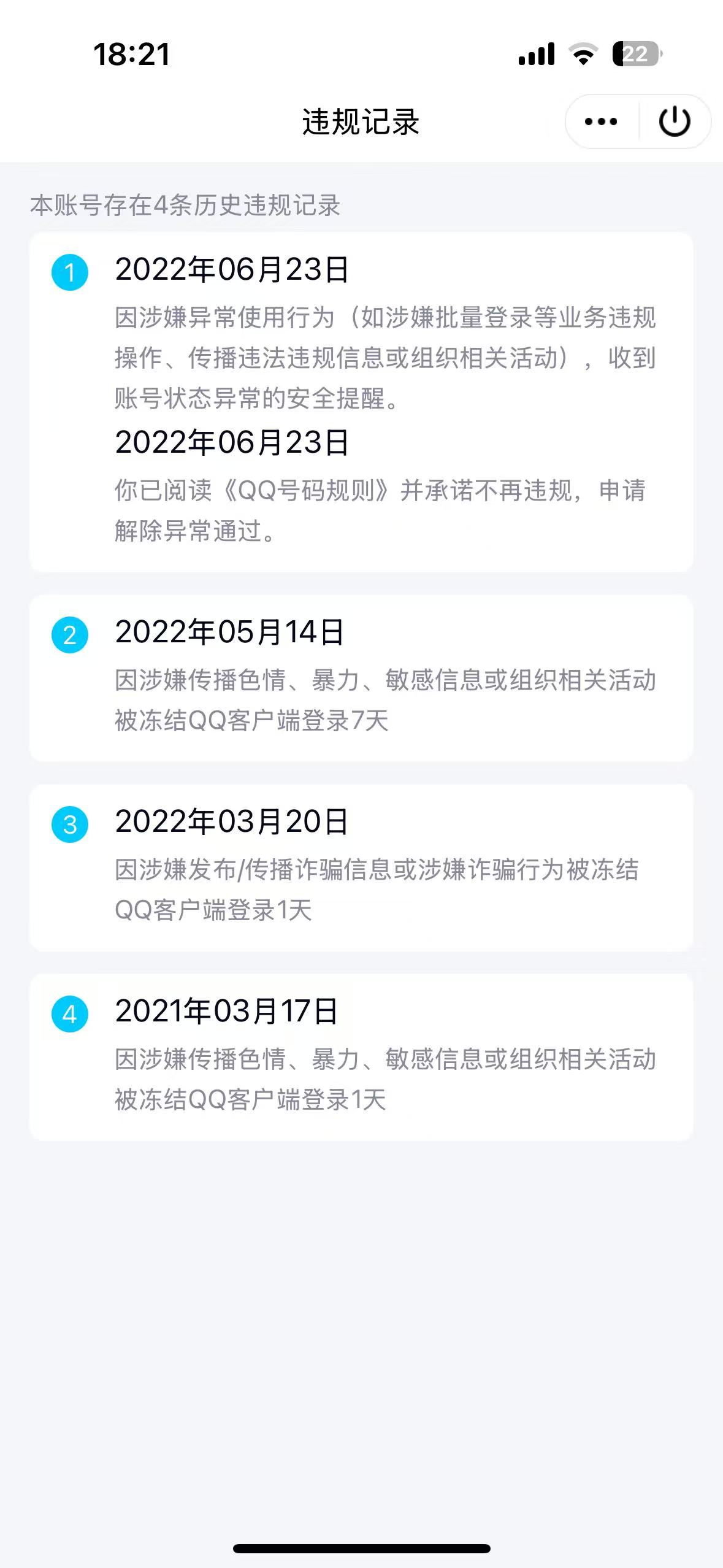Open the more options (...) menu icon
Viewport: 723px width, 1568px height.
coord(600,121)
